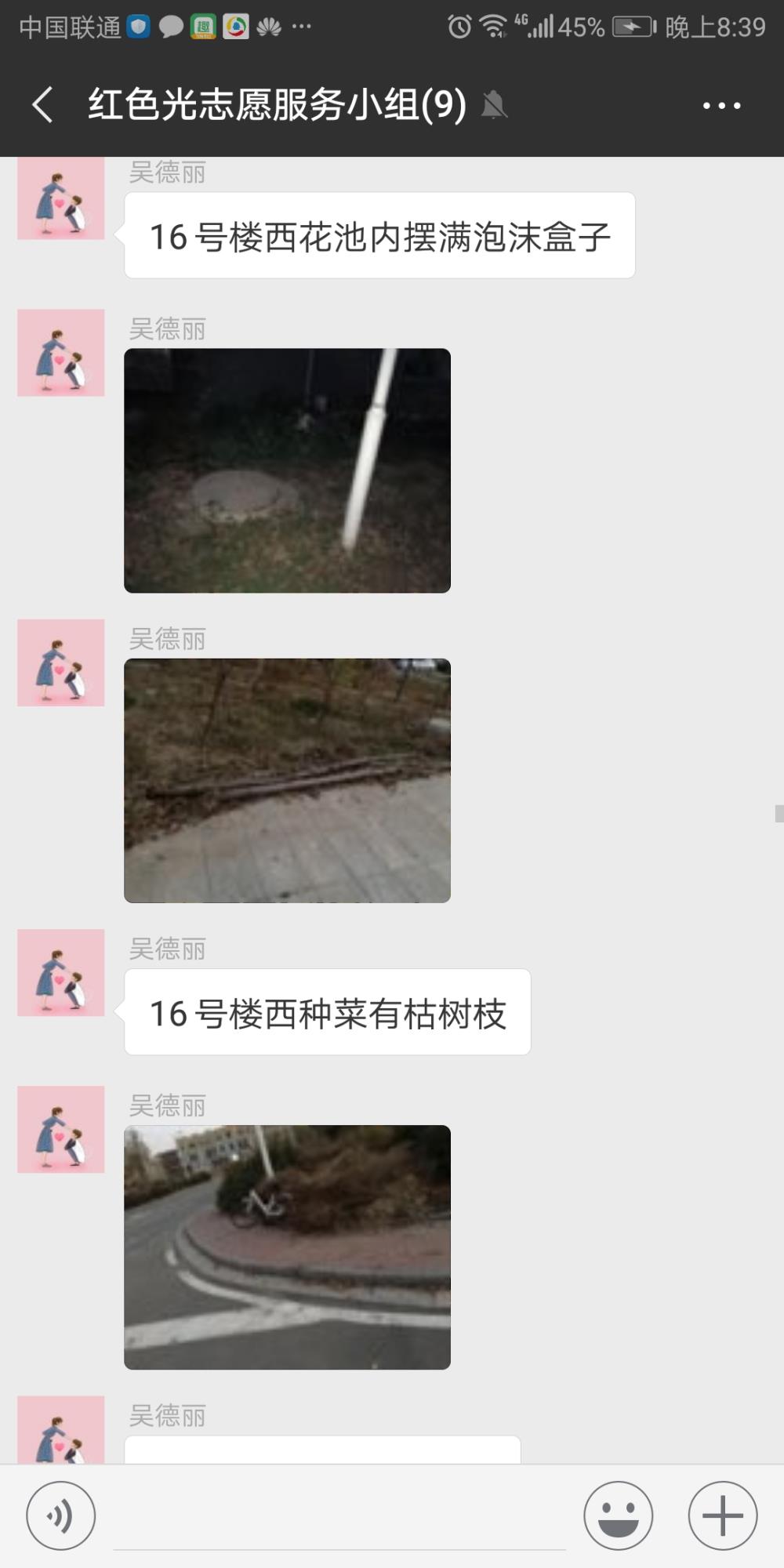The height and width of the screenshot is (1568, 784).
Task: View the dark photo with white pole
Action: tap(287, 470)
